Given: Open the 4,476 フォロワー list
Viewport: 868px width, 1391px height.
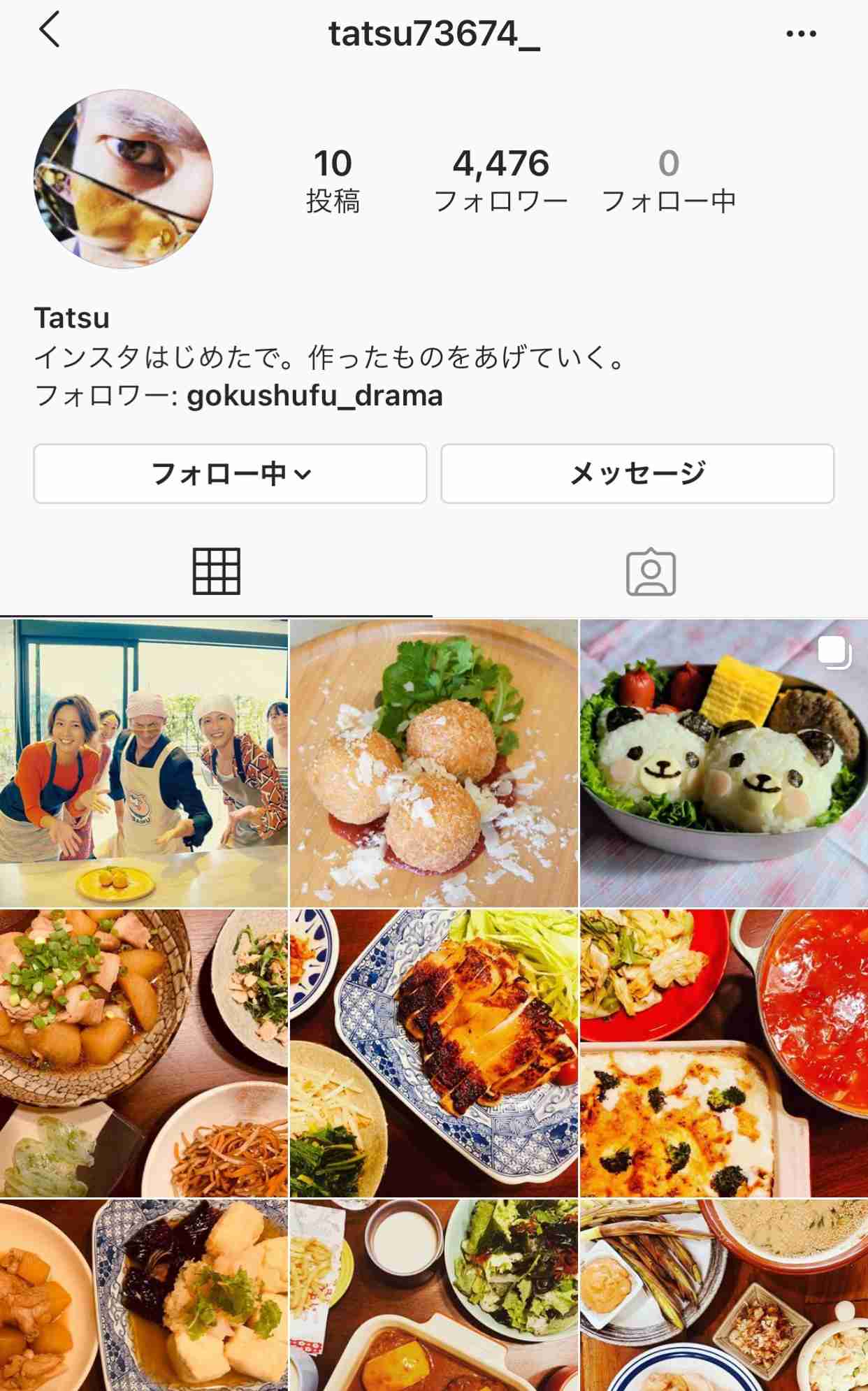Looking at the screenshot, I should click(500, 180).
